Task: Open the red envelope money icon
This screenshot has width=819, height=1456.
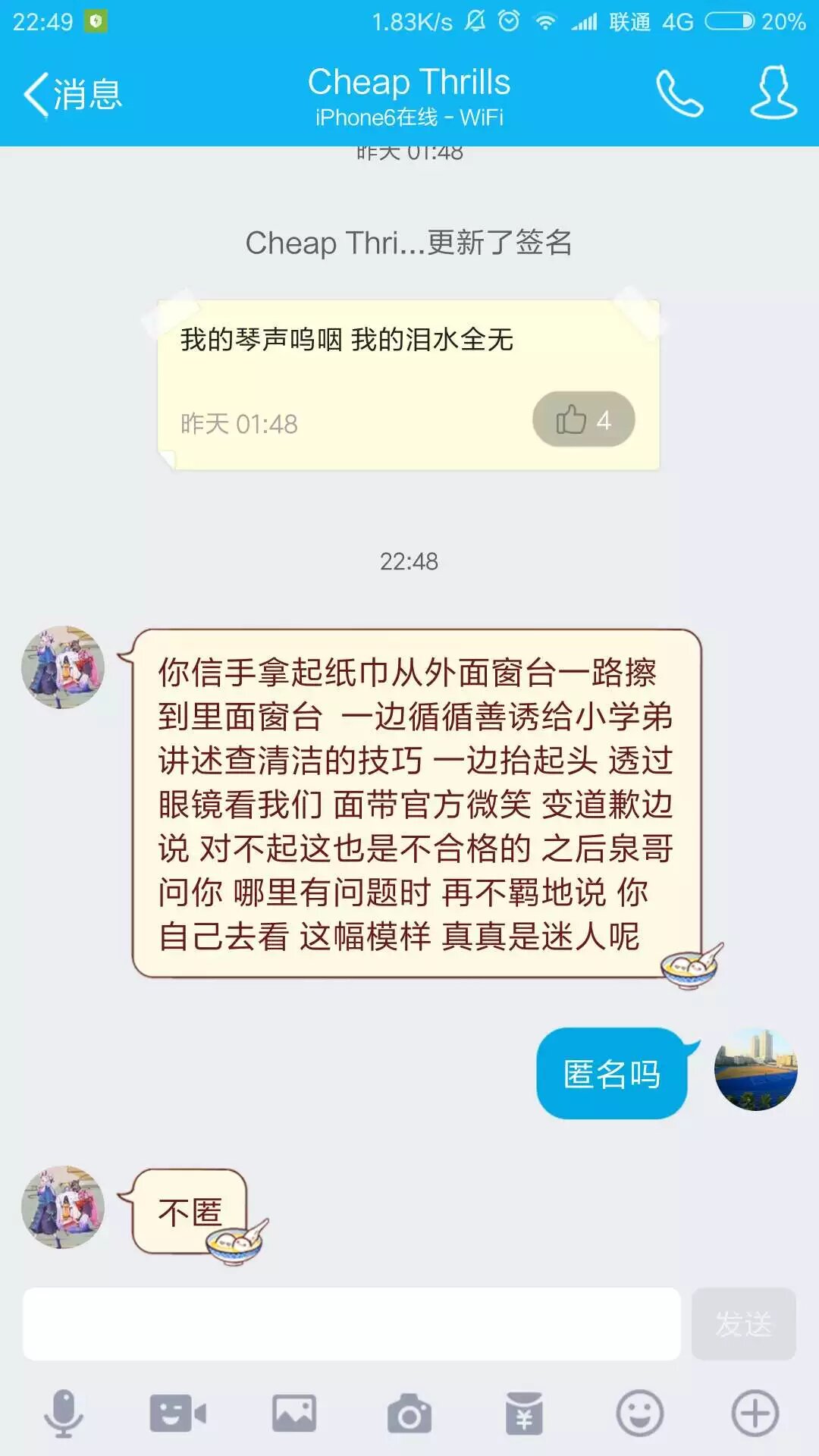Action: (x=524, y=1414)
